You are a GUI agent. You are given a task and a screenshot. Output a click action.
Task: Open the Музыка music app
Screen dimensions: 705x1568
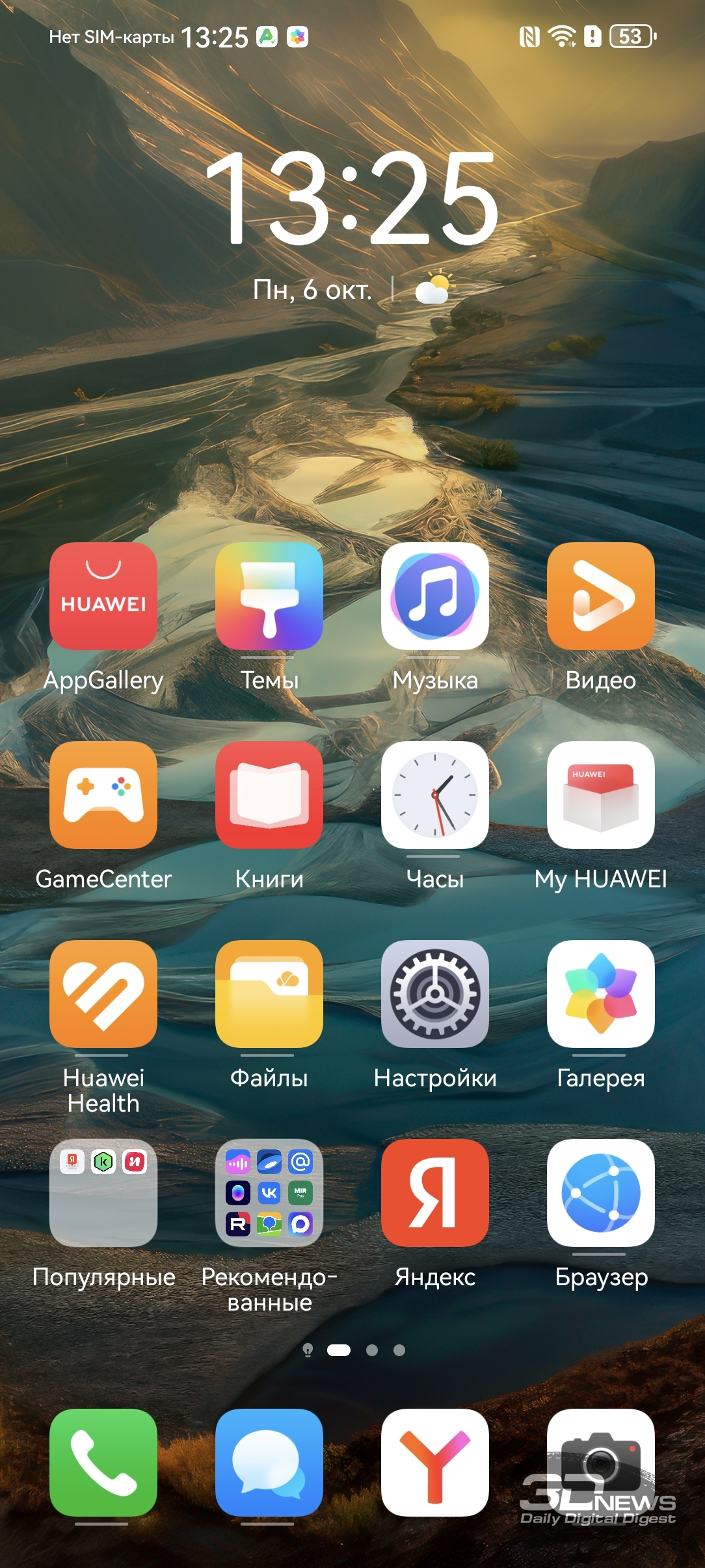coord(435,596)
